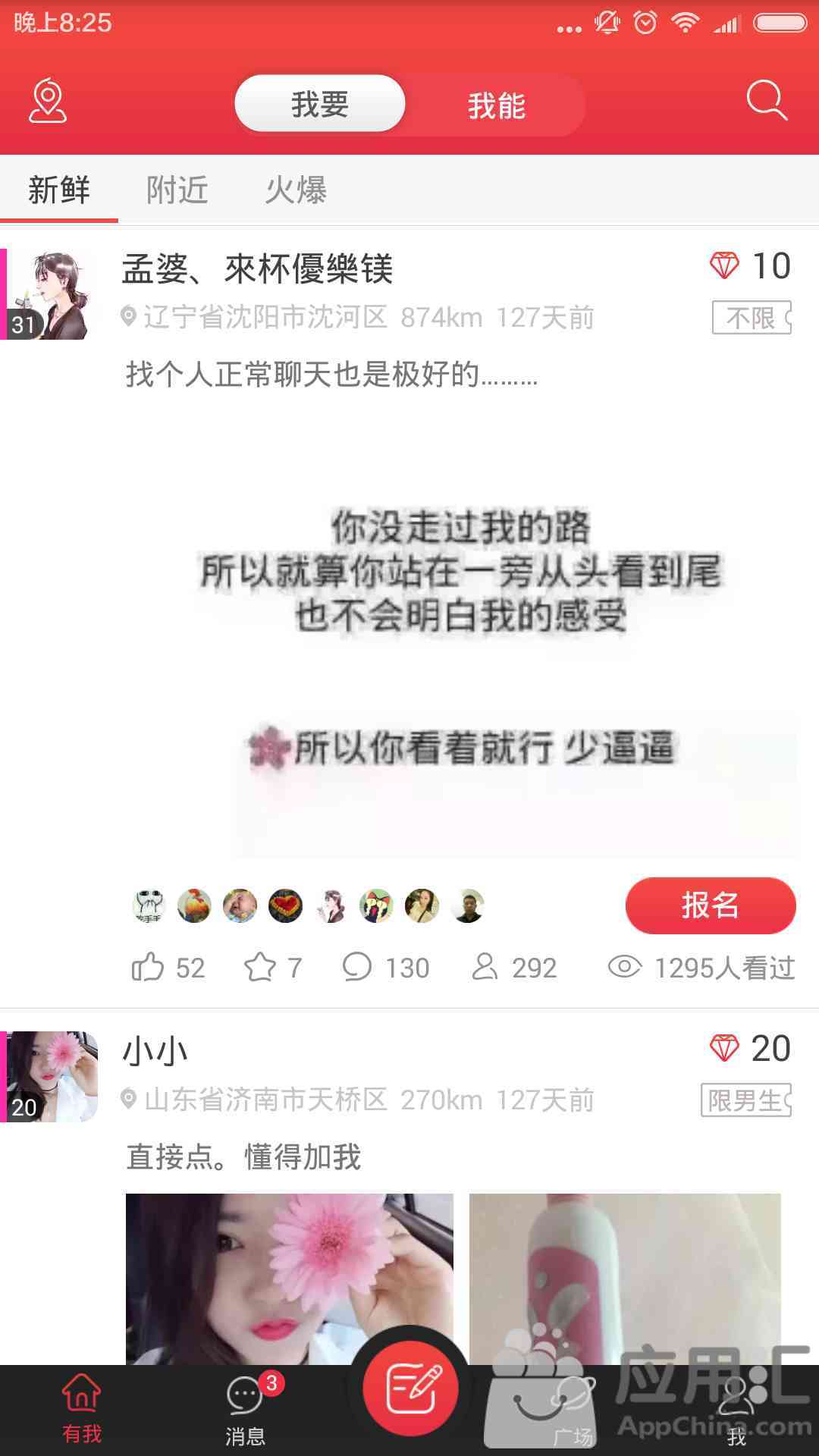Image resolution: width=819 pixels, height=1456 pixels.
Task: View the 292 participants of 孟婆's post
Action: click(514, 968)
